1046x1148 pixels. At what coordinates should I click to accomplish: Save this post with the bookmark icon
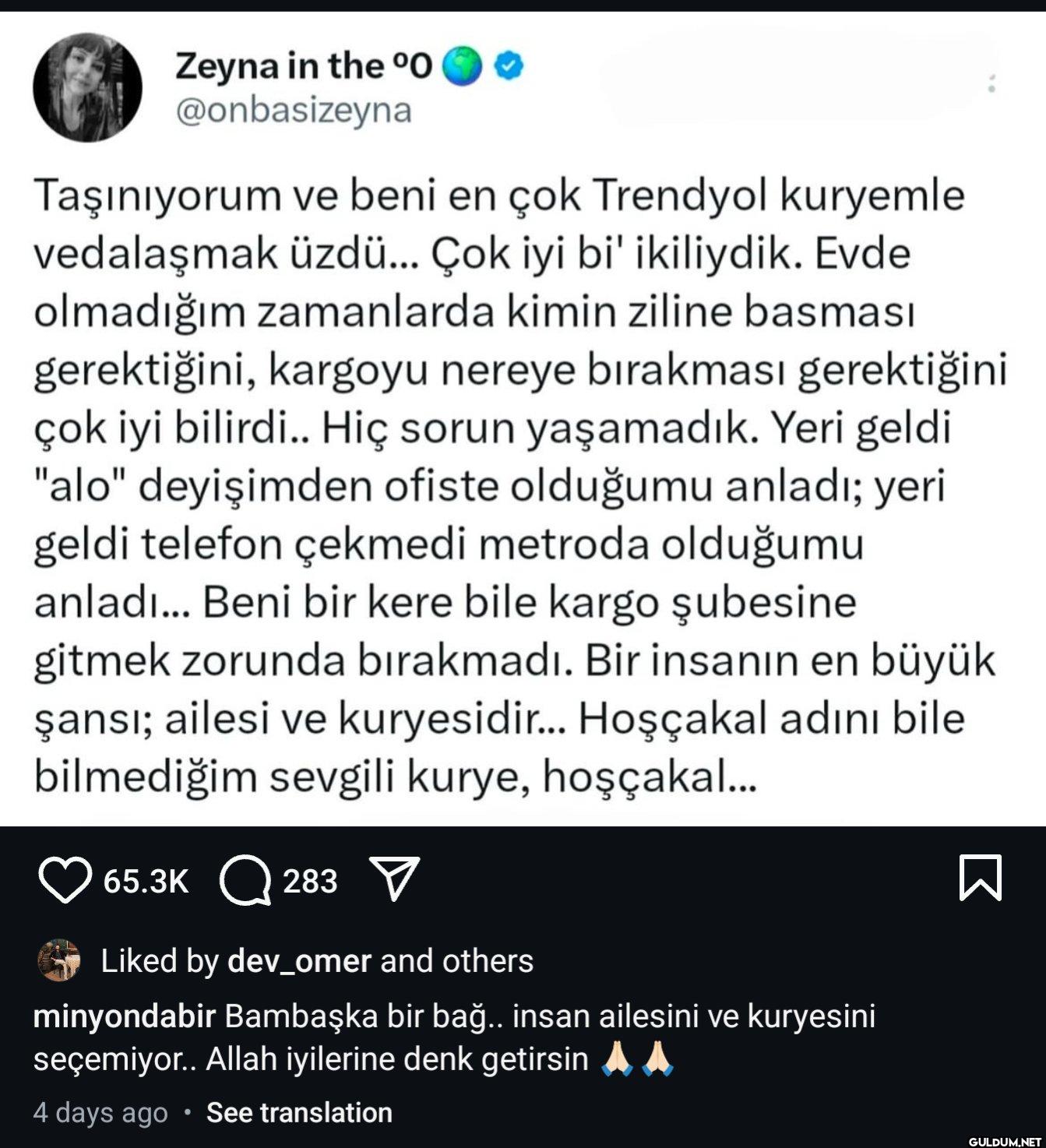[x=981, y=879]
